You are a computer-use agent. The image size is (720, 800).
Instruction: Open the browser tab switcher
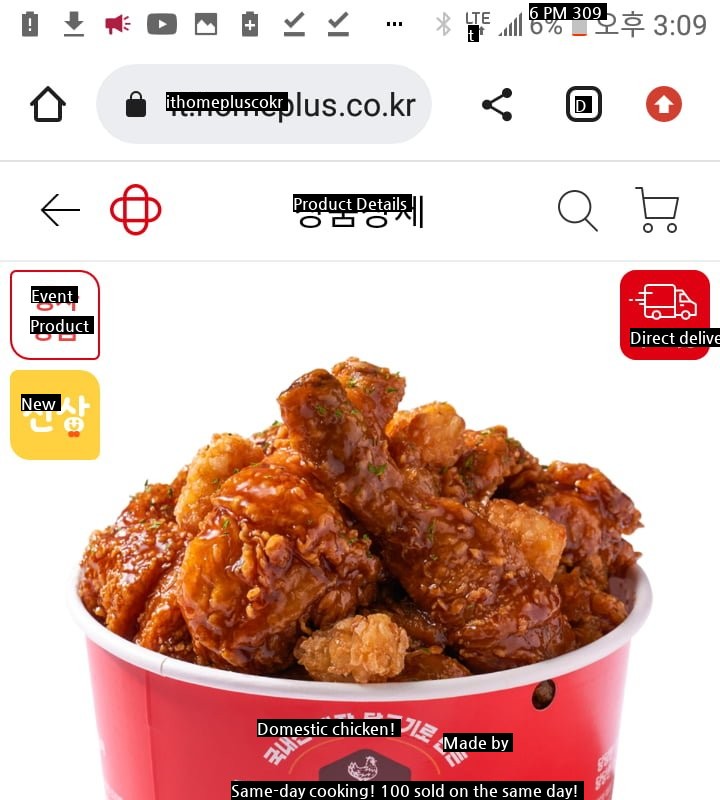pyautogui.click(x=583, y=104)
